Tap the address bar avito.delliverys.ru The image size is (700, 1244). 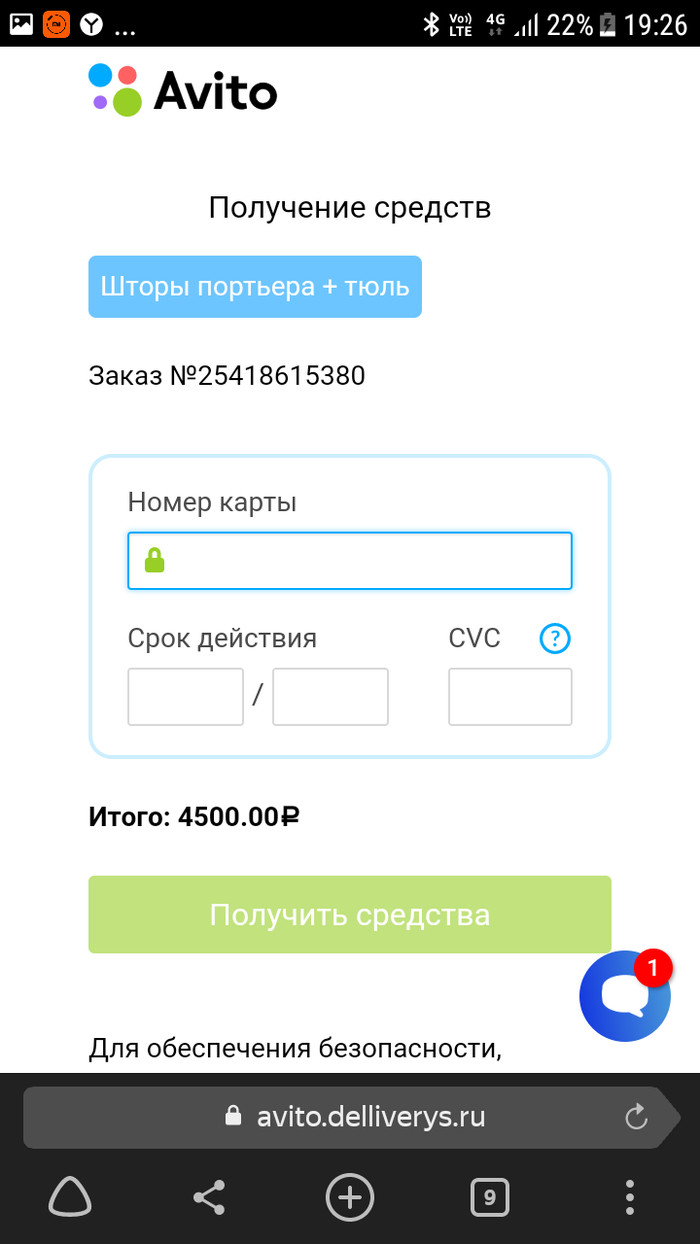(355, 1116)
